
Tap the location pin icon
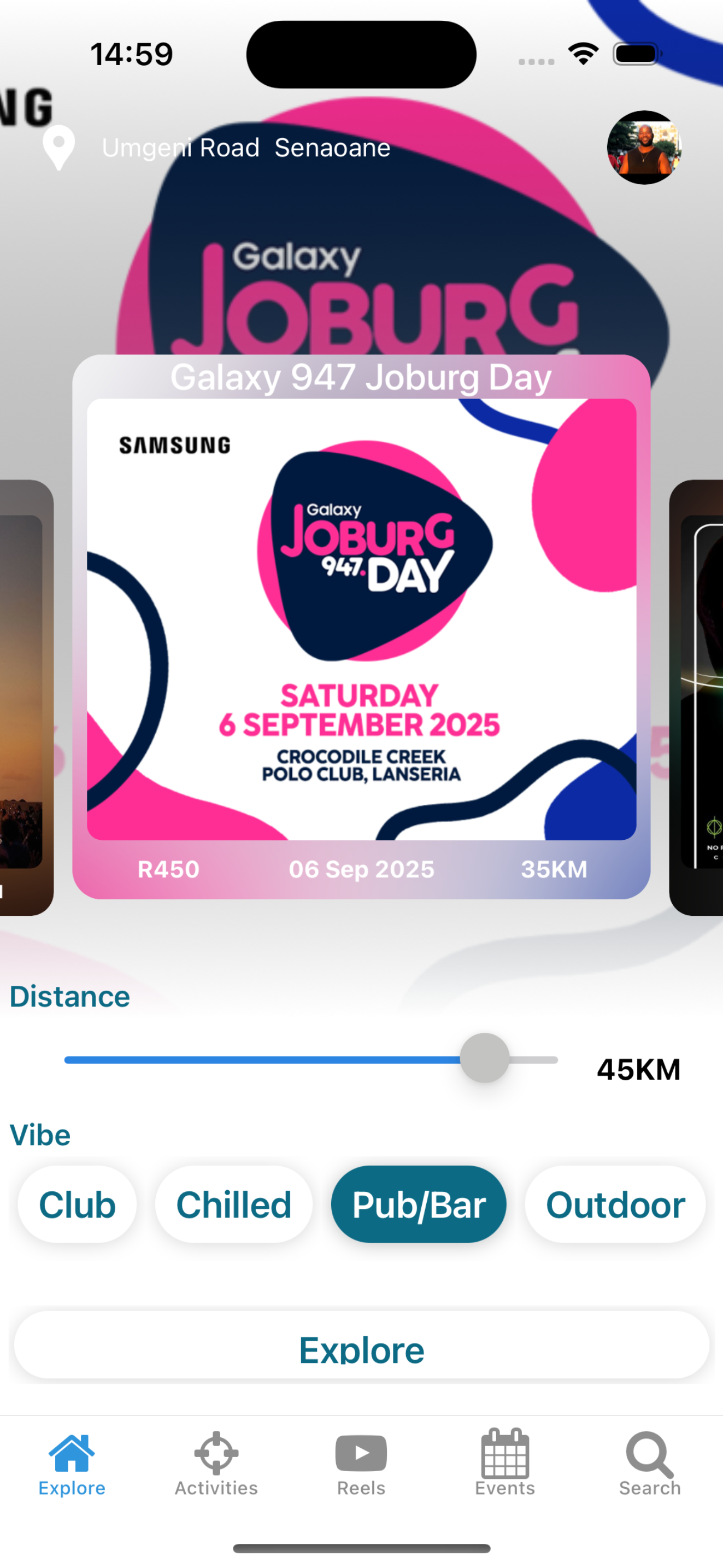pyautogui.click(x=58, y=147)
